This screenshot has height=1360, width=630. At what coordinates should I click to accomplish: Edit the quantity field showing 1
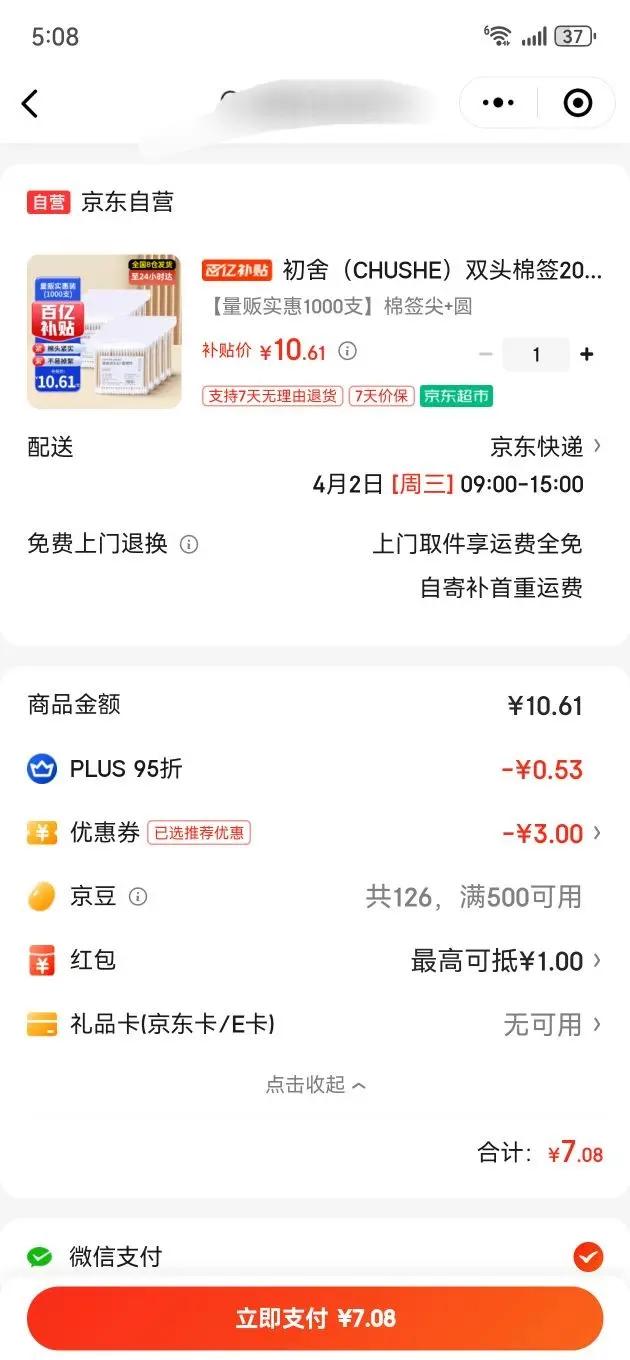pyautogui.click(x=536, y=354)
